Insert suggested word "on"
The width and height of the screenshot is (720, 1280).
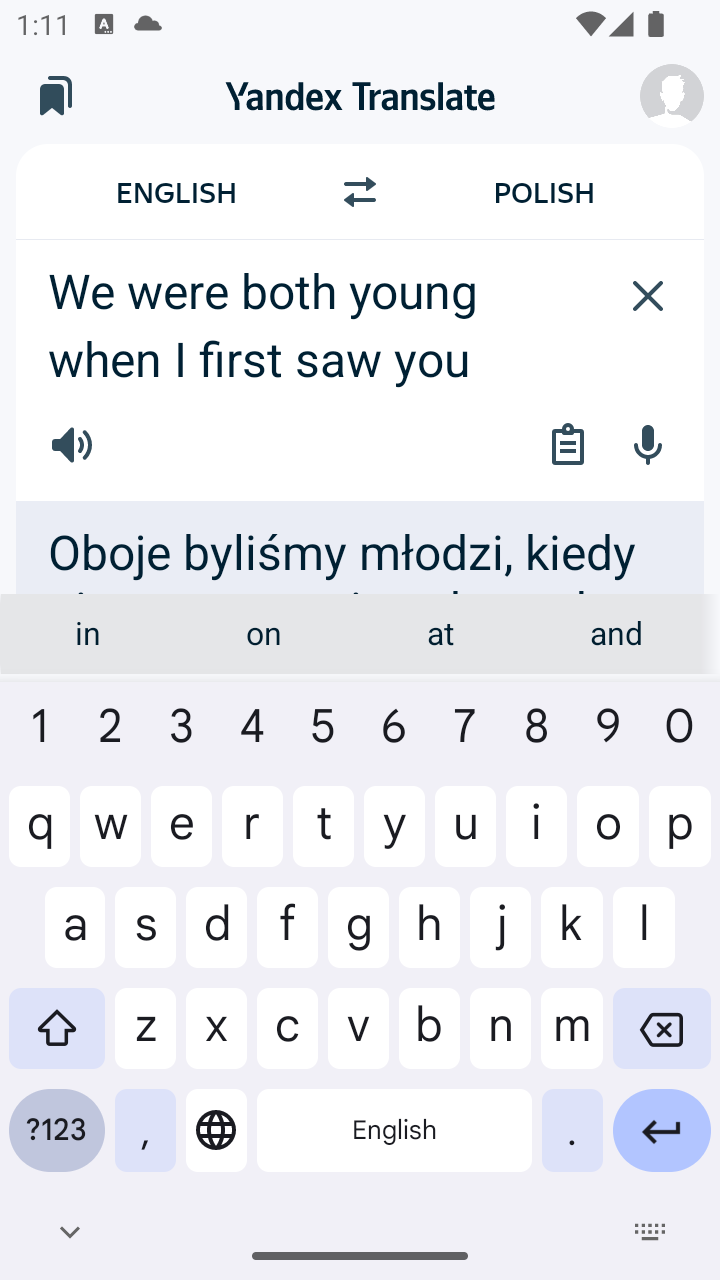pos(264,634)
